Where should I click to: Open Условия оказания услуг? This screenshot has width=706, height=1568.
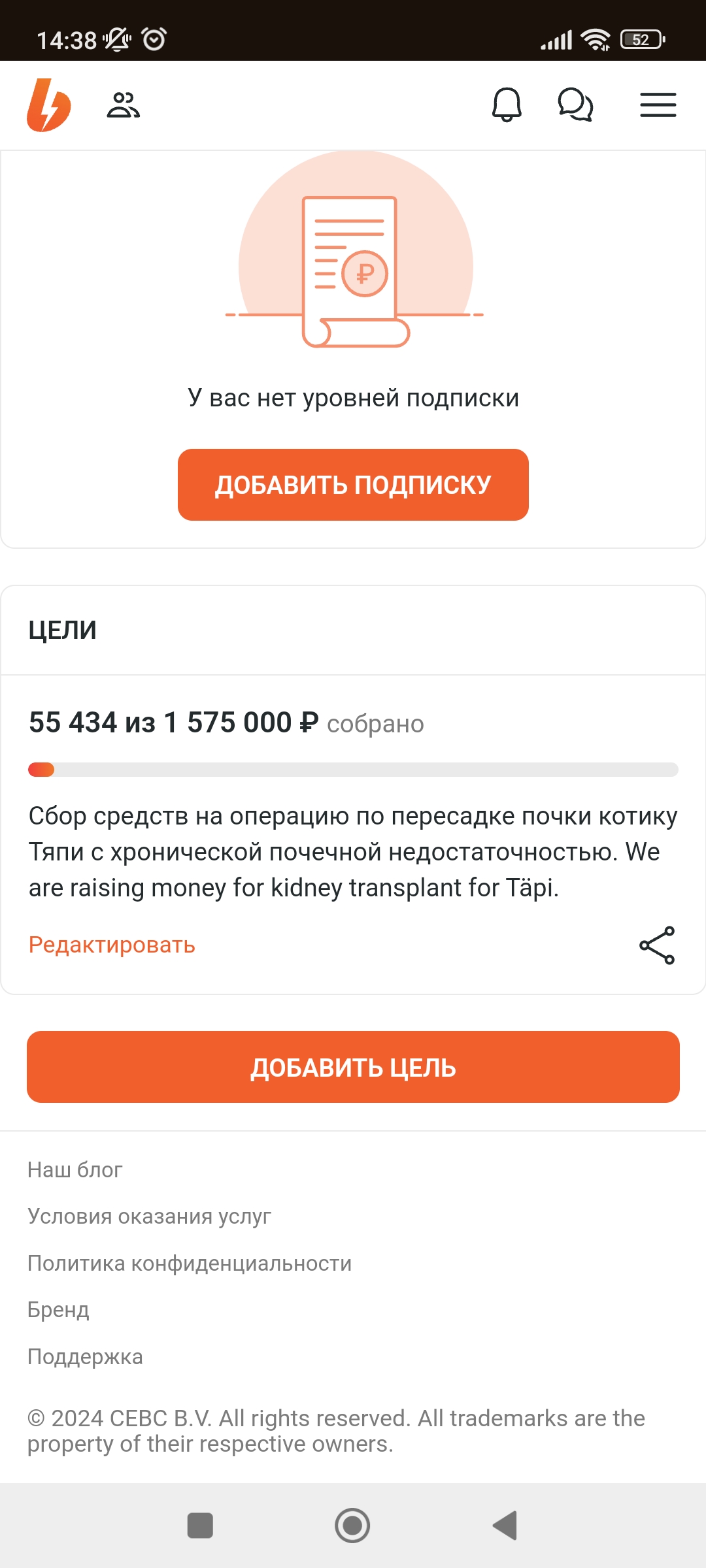point(149,1216)
